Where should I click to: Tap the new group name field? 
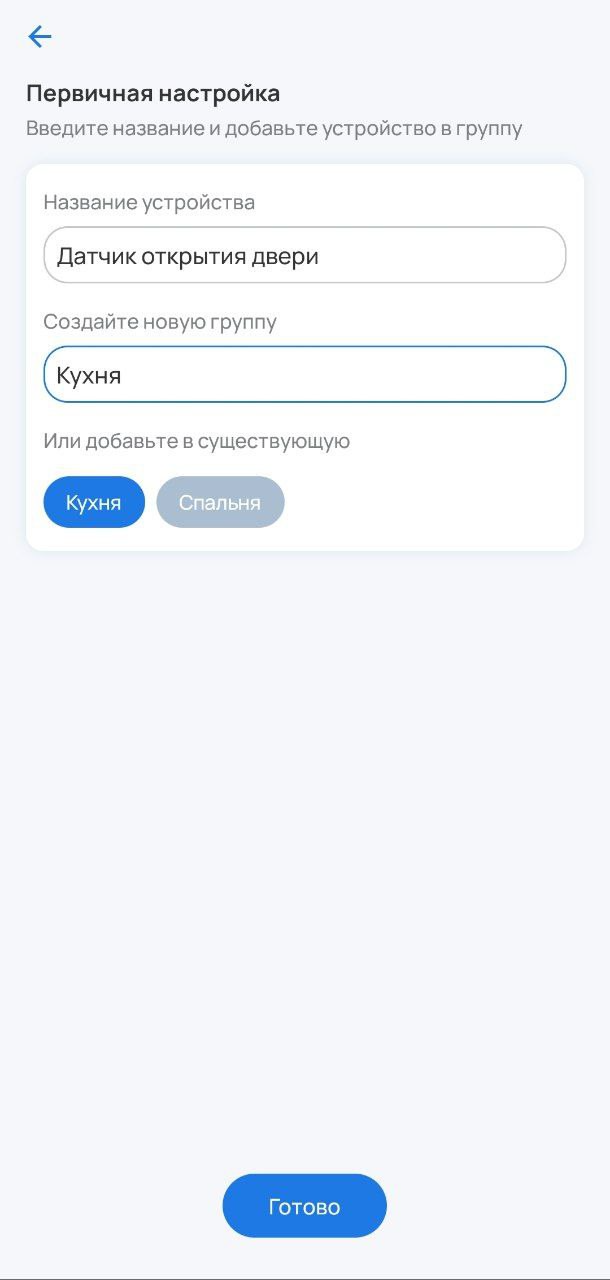[304, 375]
